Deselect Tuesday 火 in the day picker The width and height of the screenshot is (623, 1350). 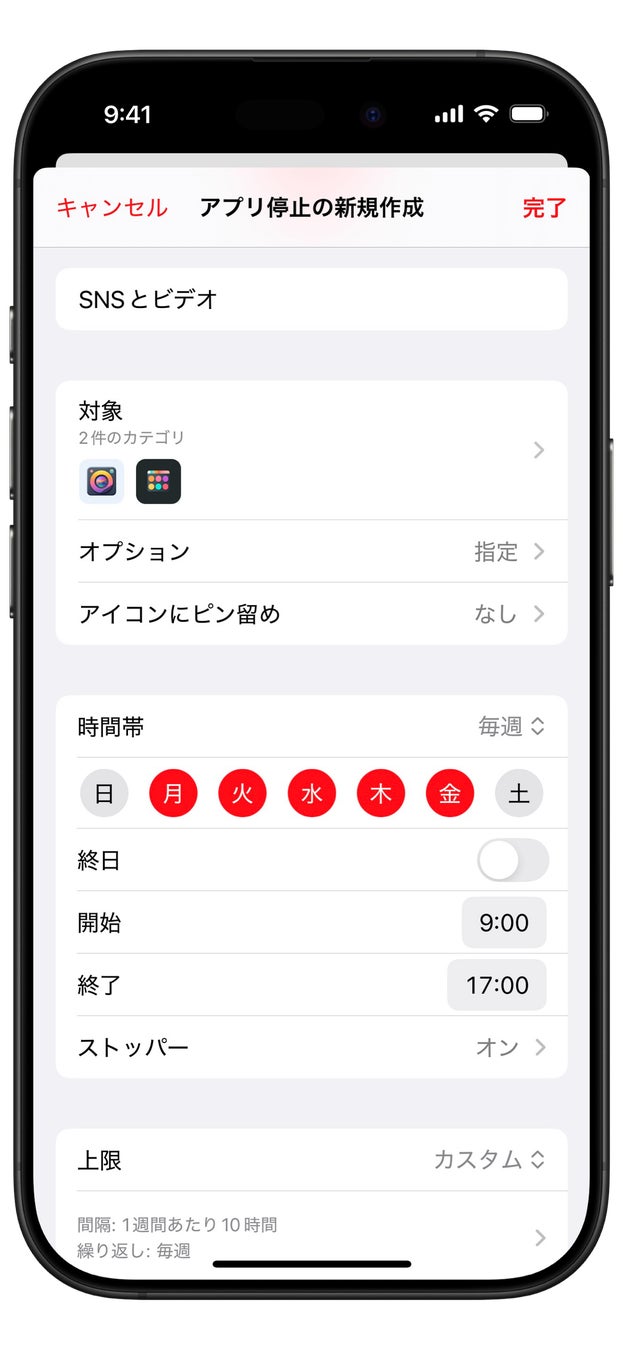point(242,794)
